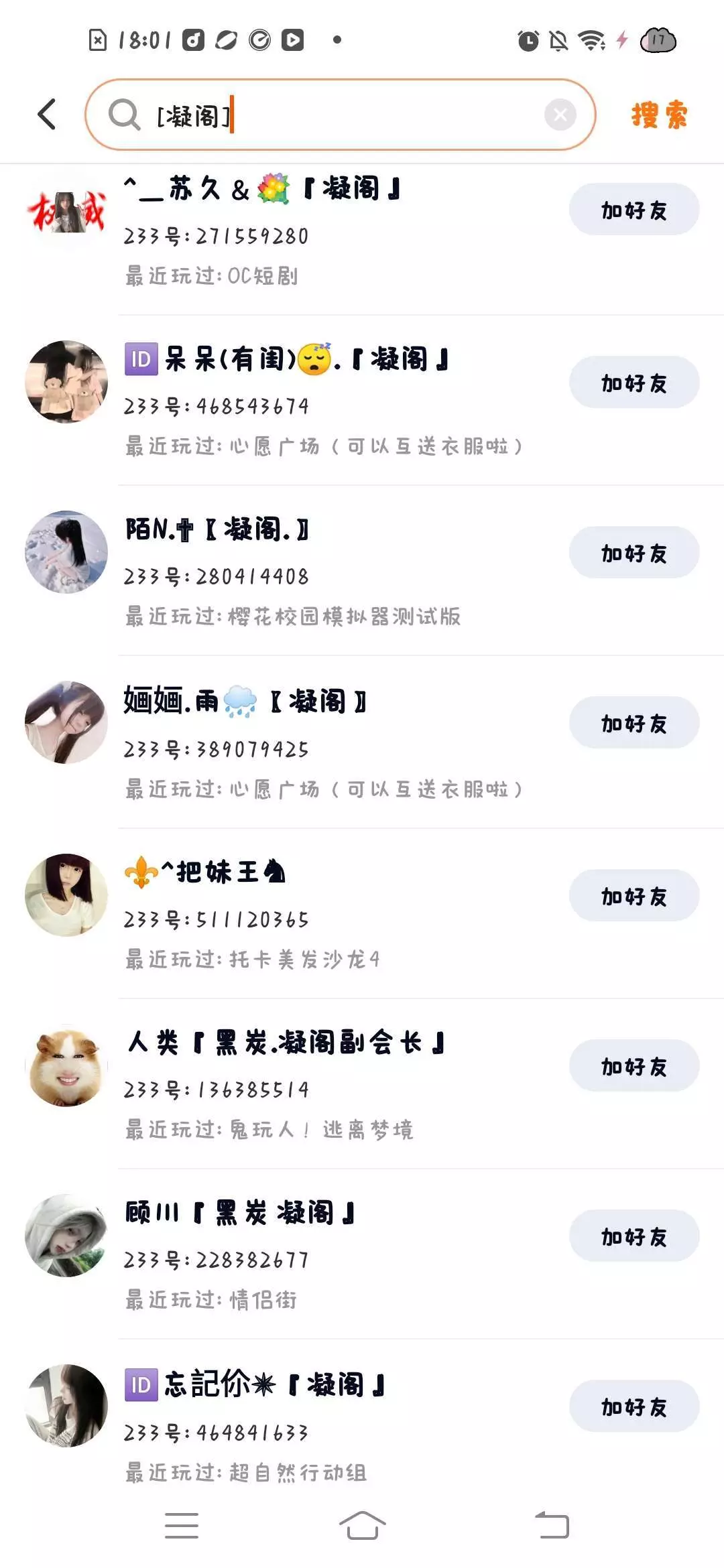The width and height of the screenshot is (724, 1568).
Task: Clear the search text
Action: click(560, 115)
